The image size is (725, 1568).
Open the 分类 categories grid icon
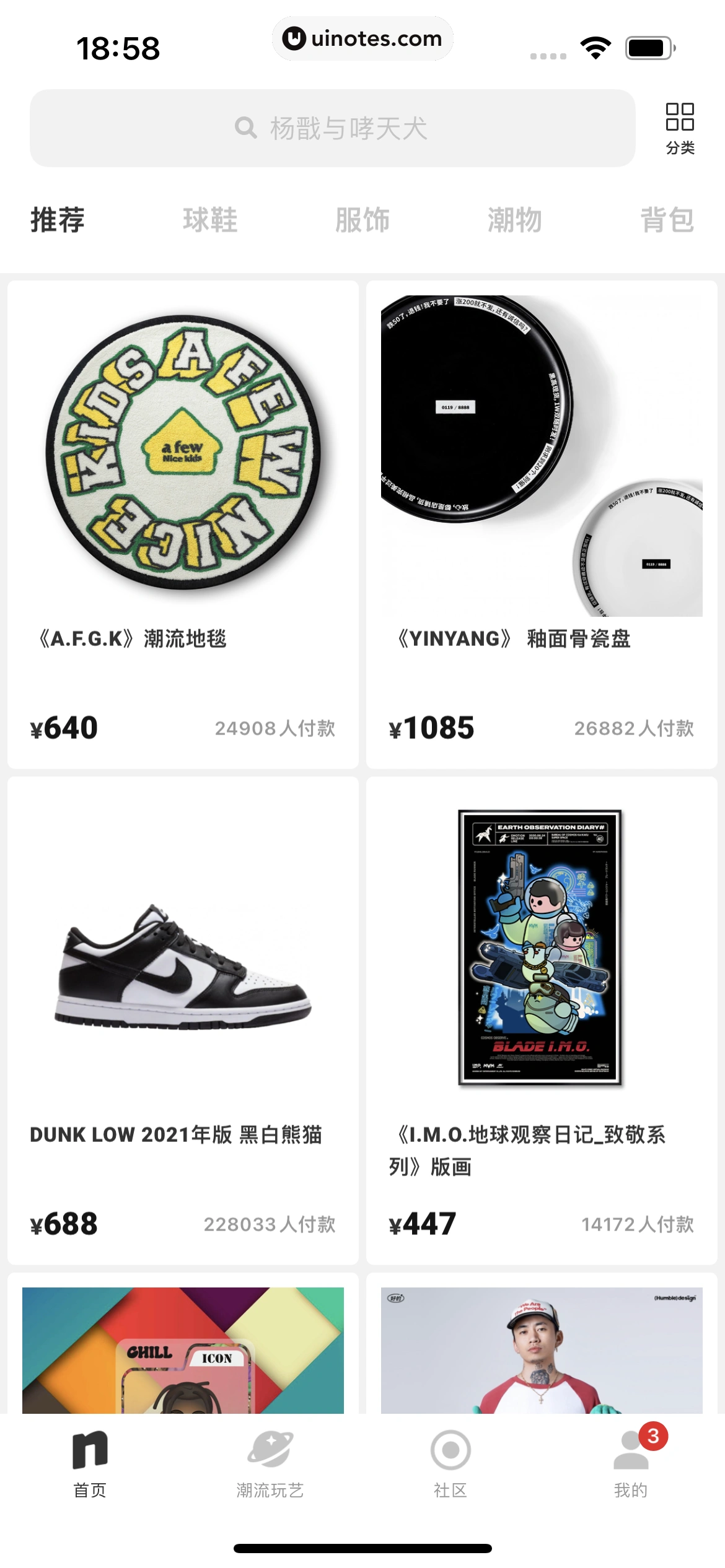(680, 128)
